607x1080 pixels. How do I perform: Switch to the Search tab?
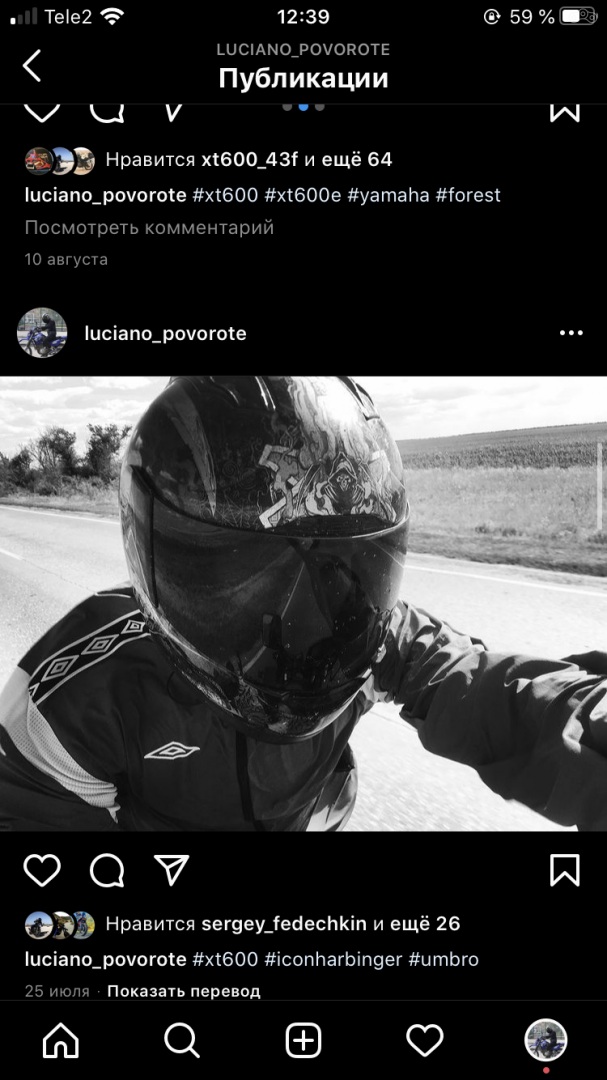tap(182, 1040)
